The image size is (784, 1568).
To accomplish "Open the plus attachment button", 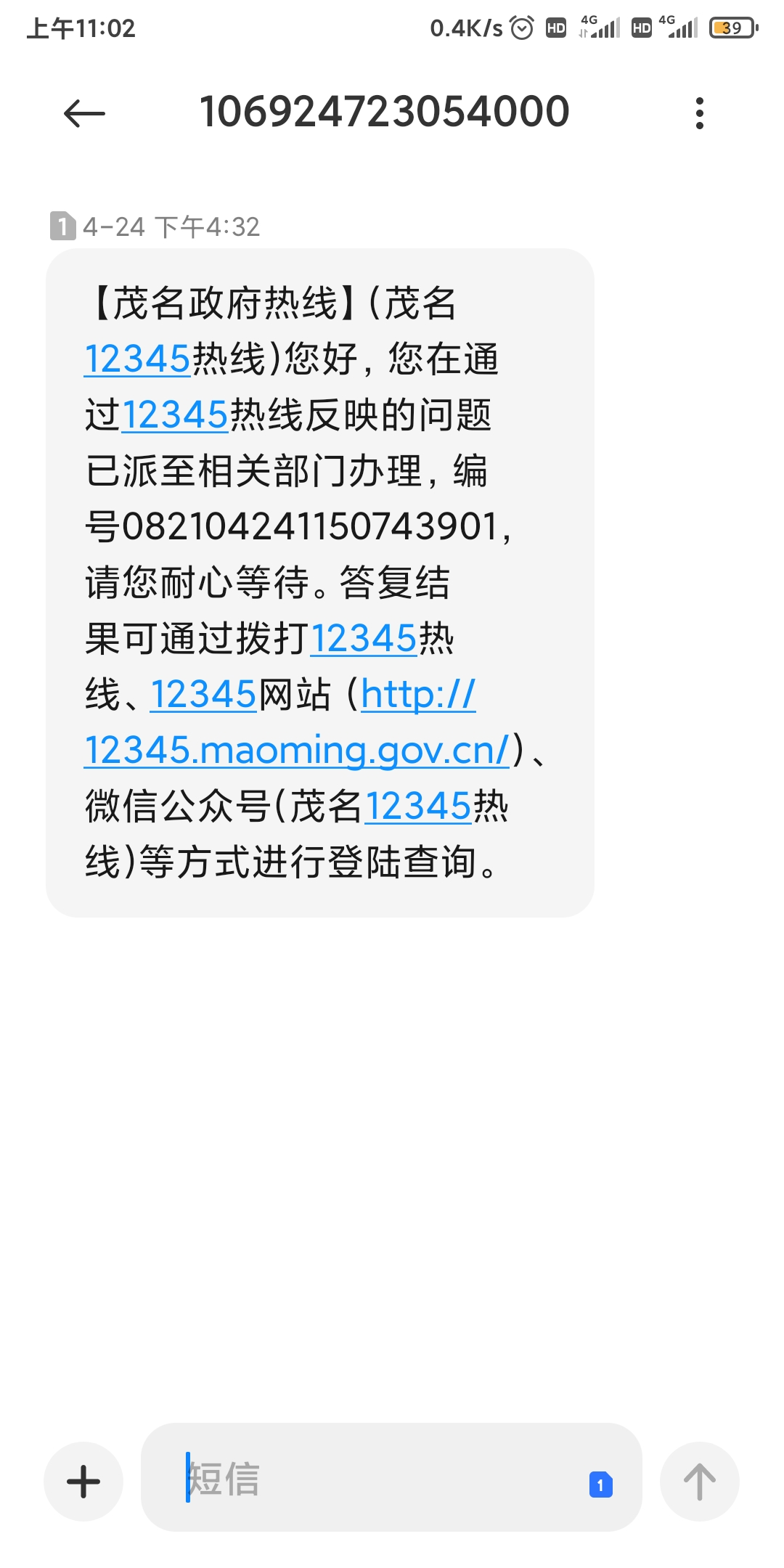I will [x=83, y=1481].
